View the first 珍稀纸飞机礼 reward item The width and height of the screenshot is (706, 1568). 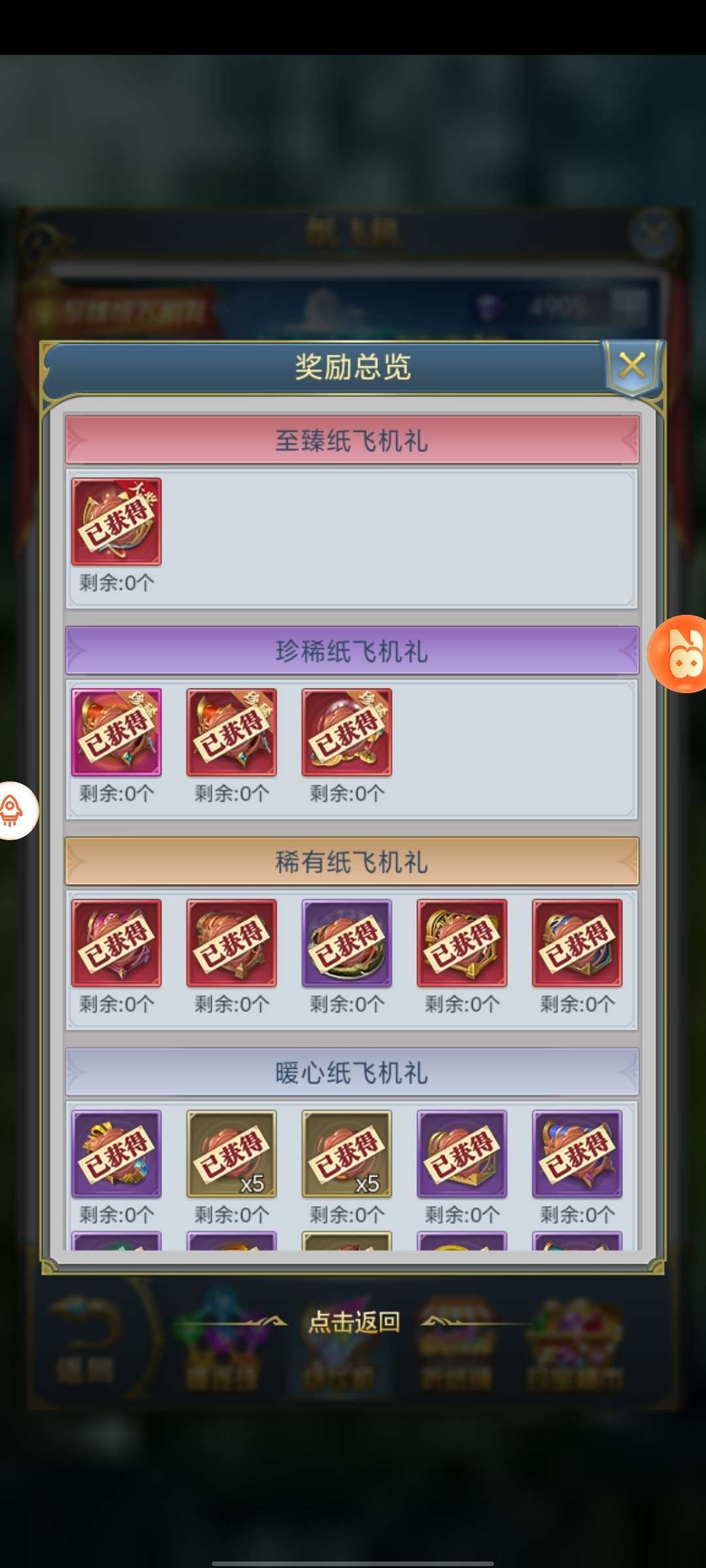click(x=116, y=732)
